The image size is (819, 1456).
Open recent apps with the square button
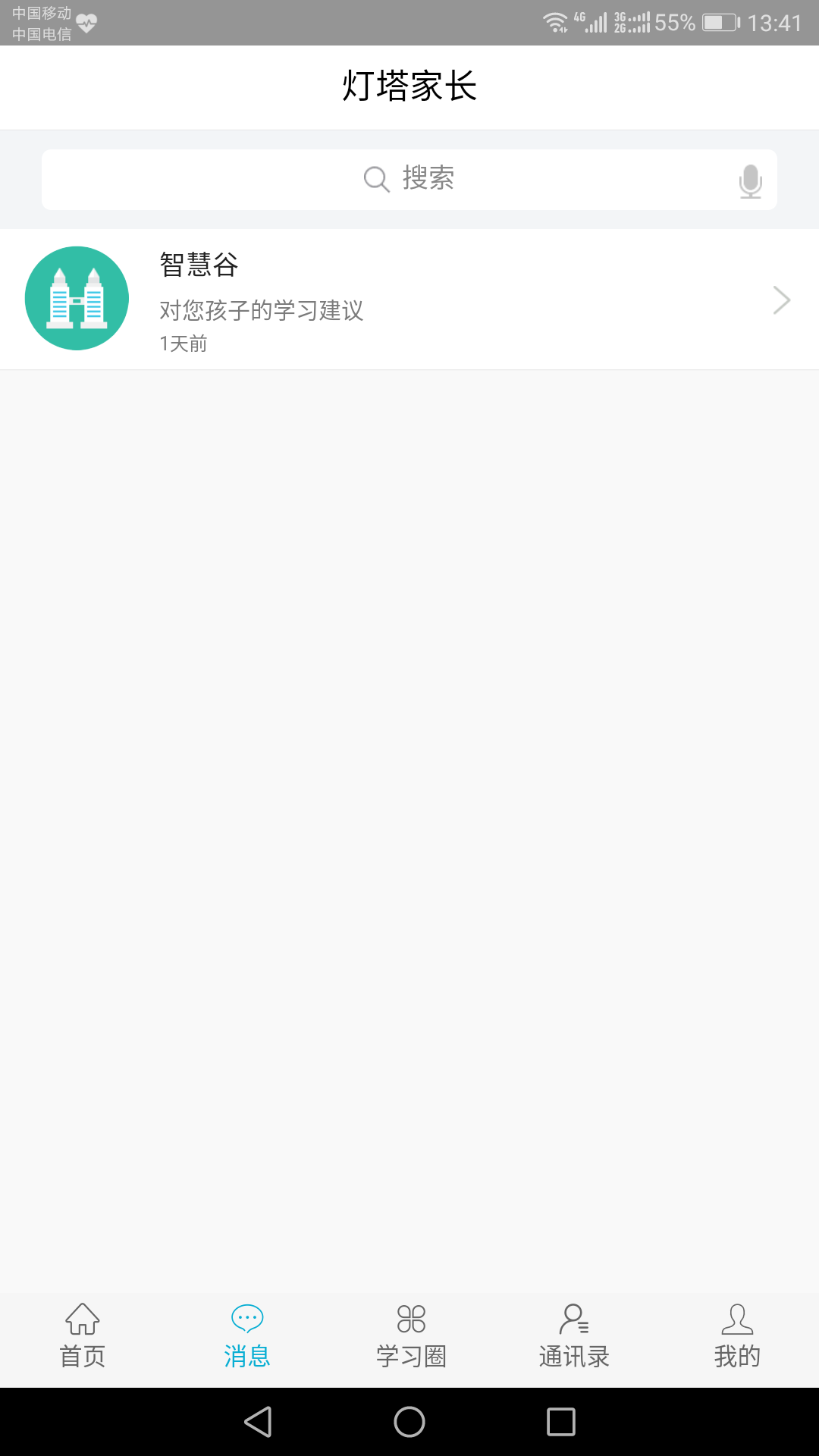(x=561, y=1420)
